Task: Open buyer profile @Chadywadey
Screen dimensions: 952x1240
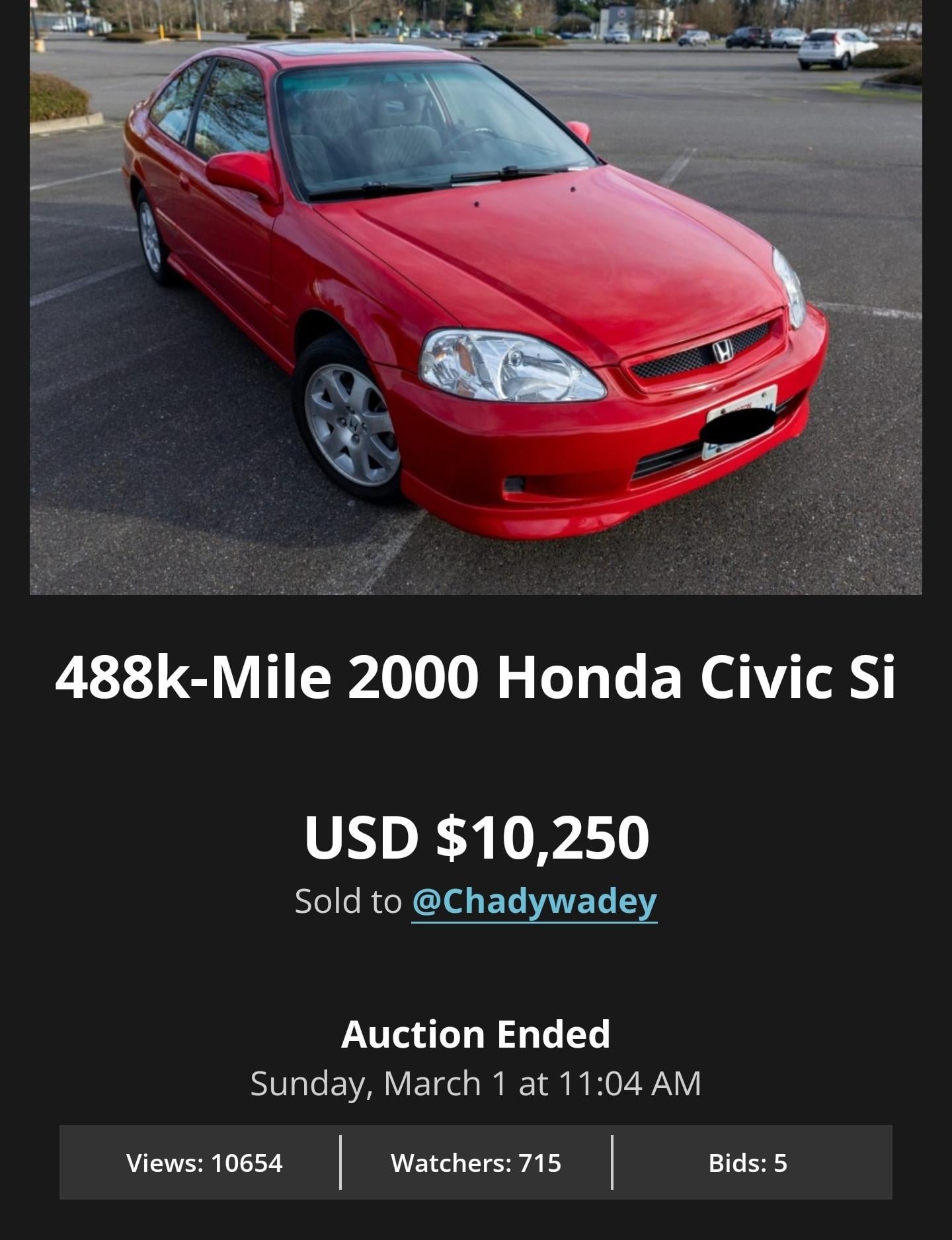Action: [x=534, y=901]
